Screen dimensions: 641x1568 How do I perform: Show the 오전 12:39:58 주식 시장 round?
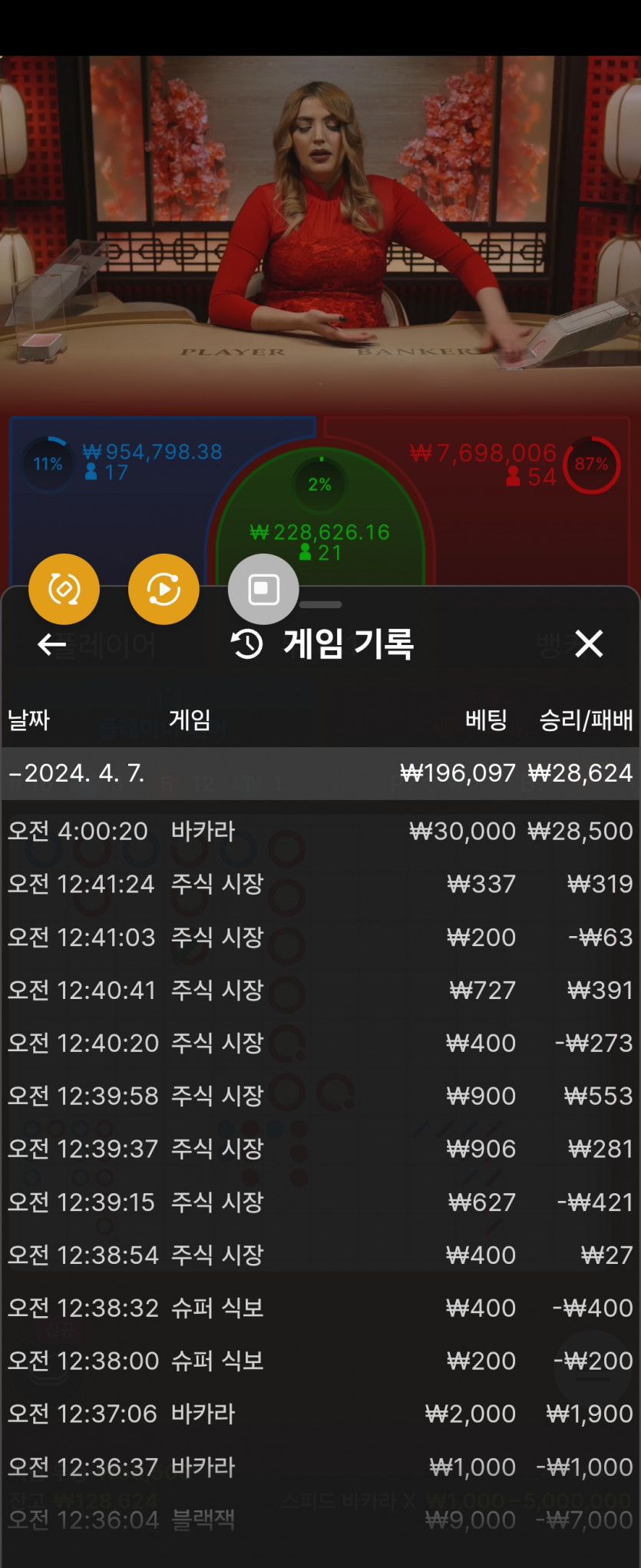pos(320,1096)
